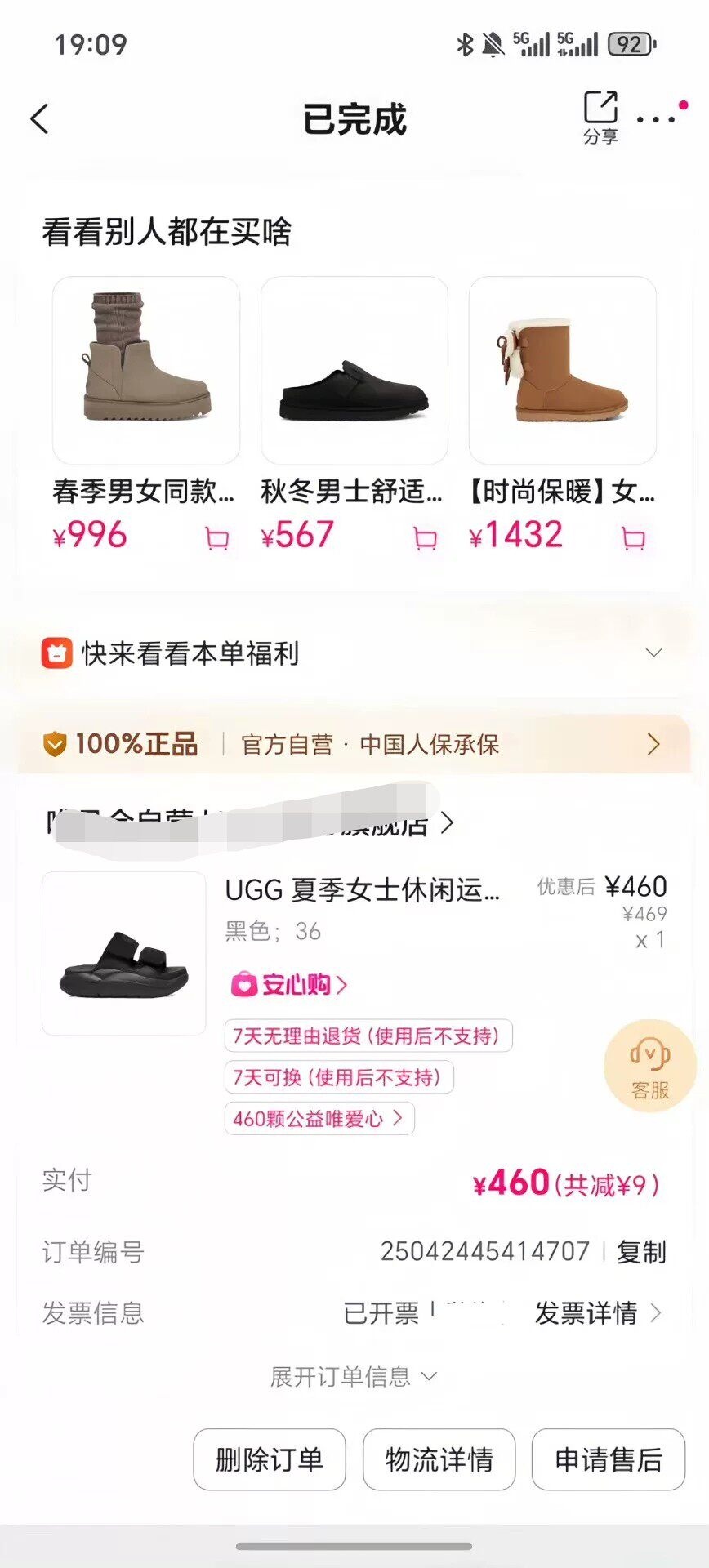View 460颗公益唯爱心 details

(x=319, y=1118)
